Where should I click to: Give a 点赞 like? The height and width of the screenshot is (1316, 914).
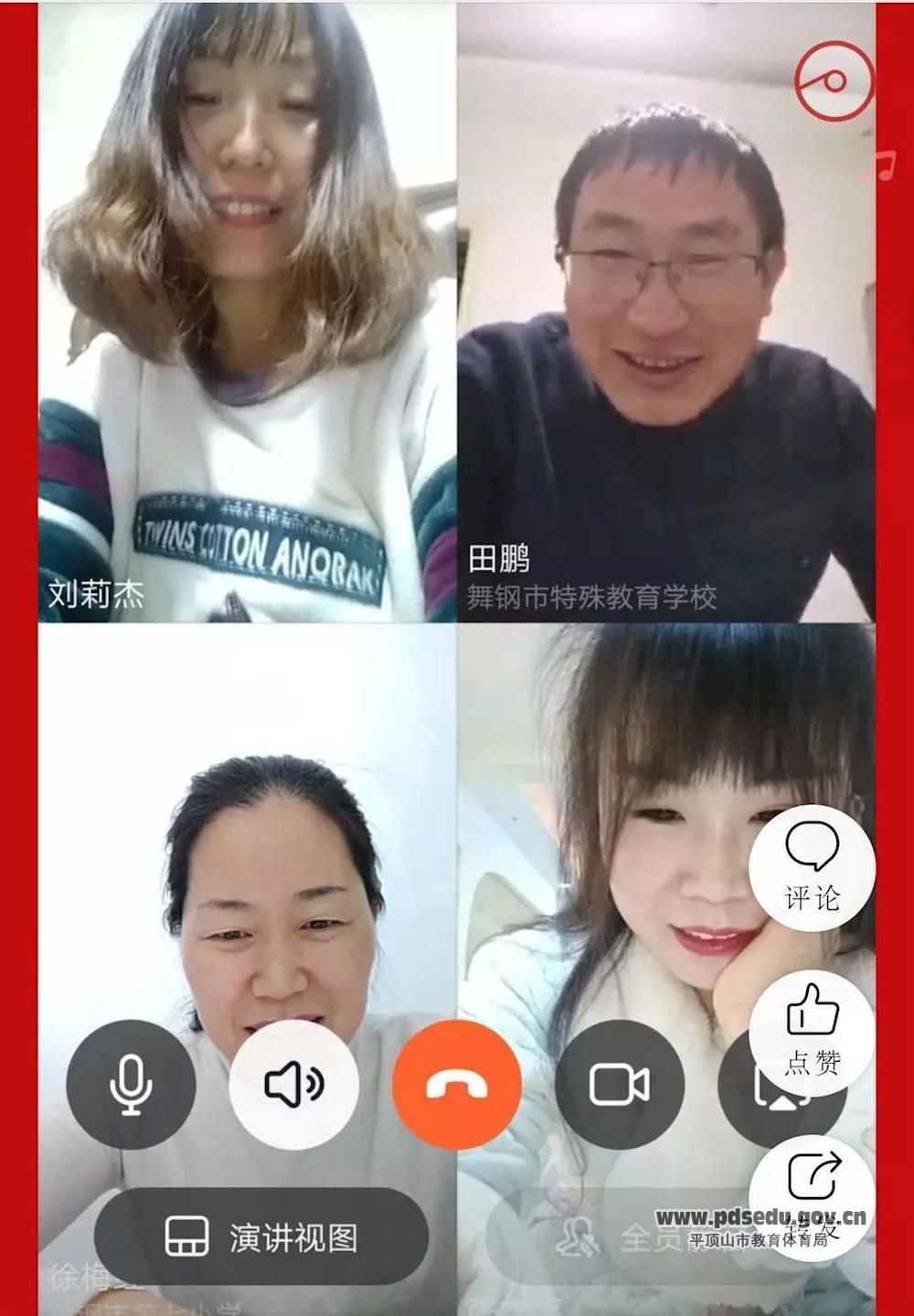[x=812, y=1031]
